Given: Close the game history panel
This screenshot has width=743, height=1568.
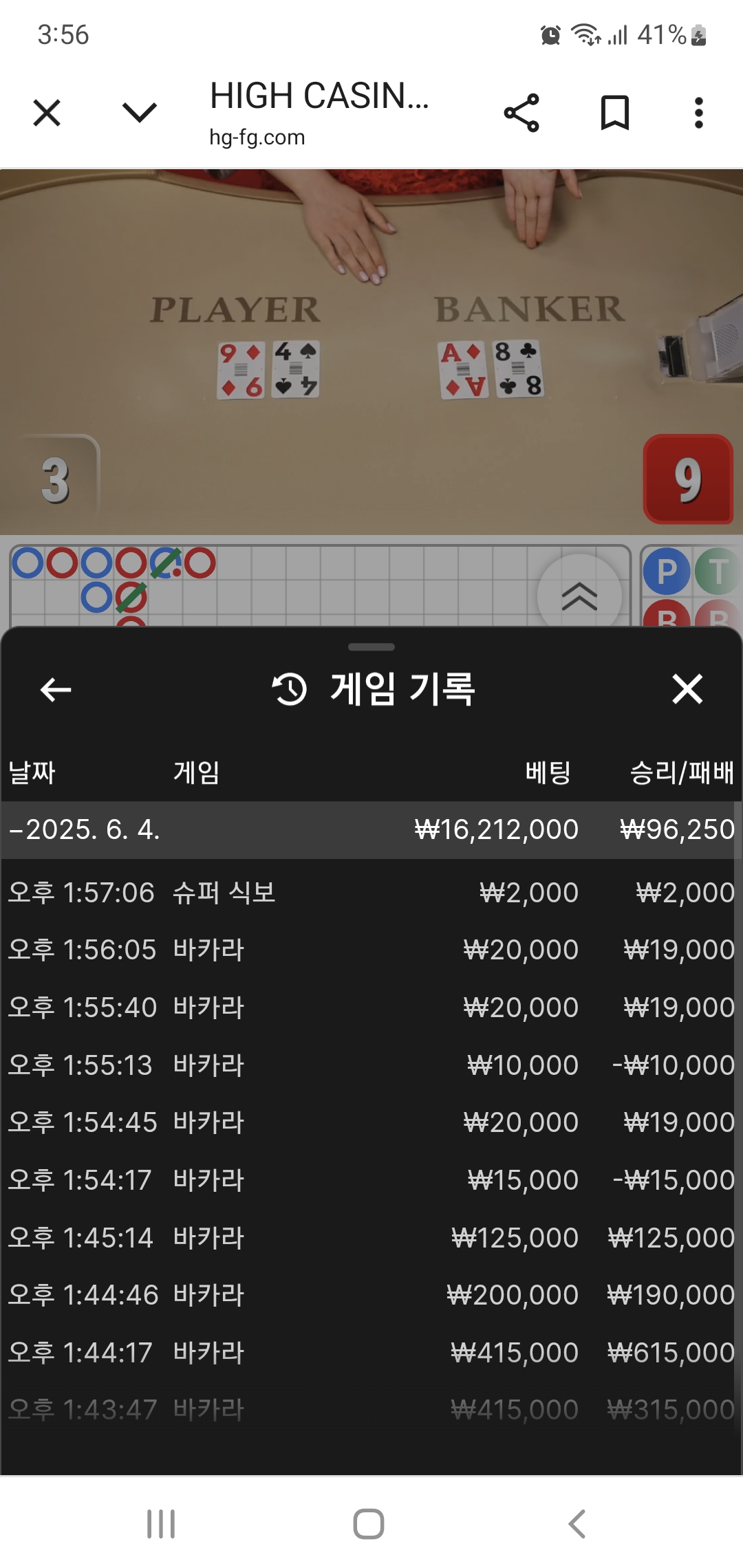Looking at the screenshot, I should point(687,689).
